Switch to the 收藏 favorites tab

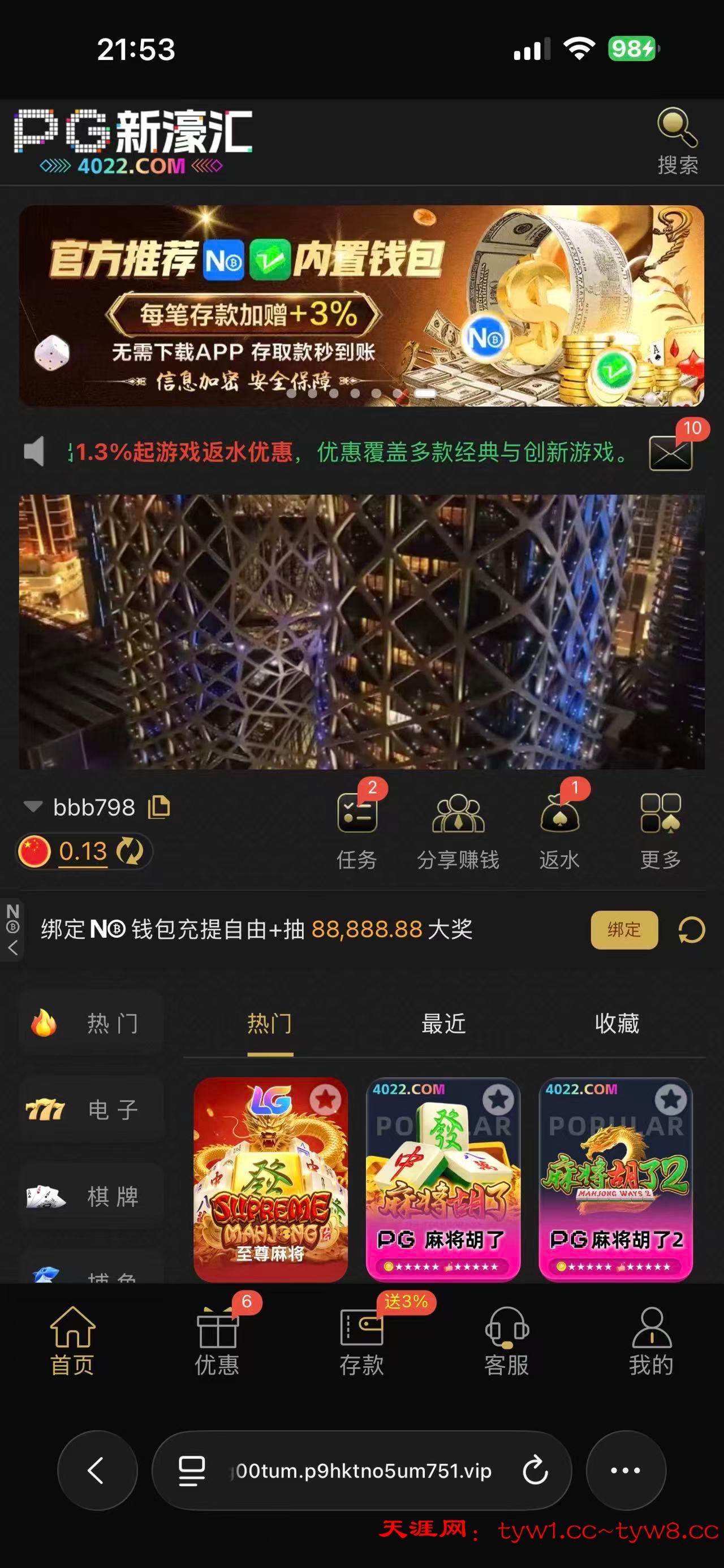click(x=617, y=1024)
